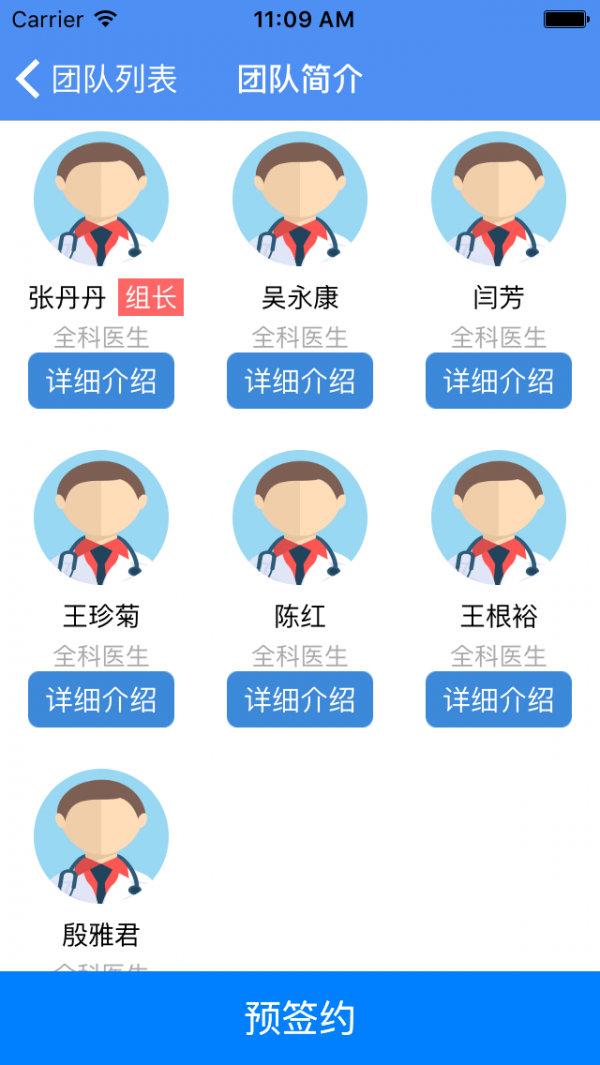Open 详细介绍 for 闫芳
The width and height of the screenshot is (600, 1065).
498,381
